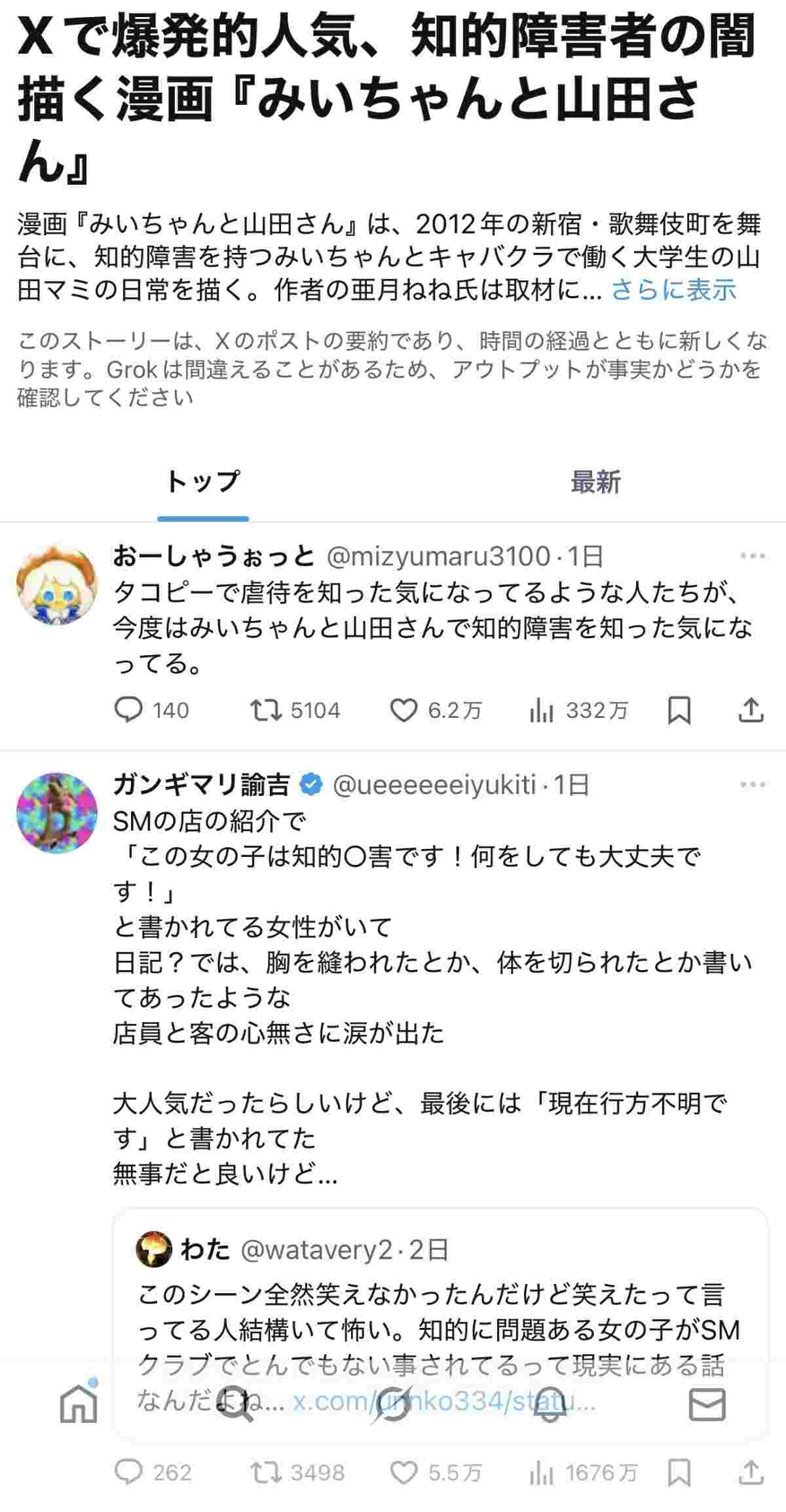Viewport: 786px width, 1512px height.
Task: Open overflow menu on おーしゃうぉっと's post
Action: pyautogui.click(x=752, y=557)
